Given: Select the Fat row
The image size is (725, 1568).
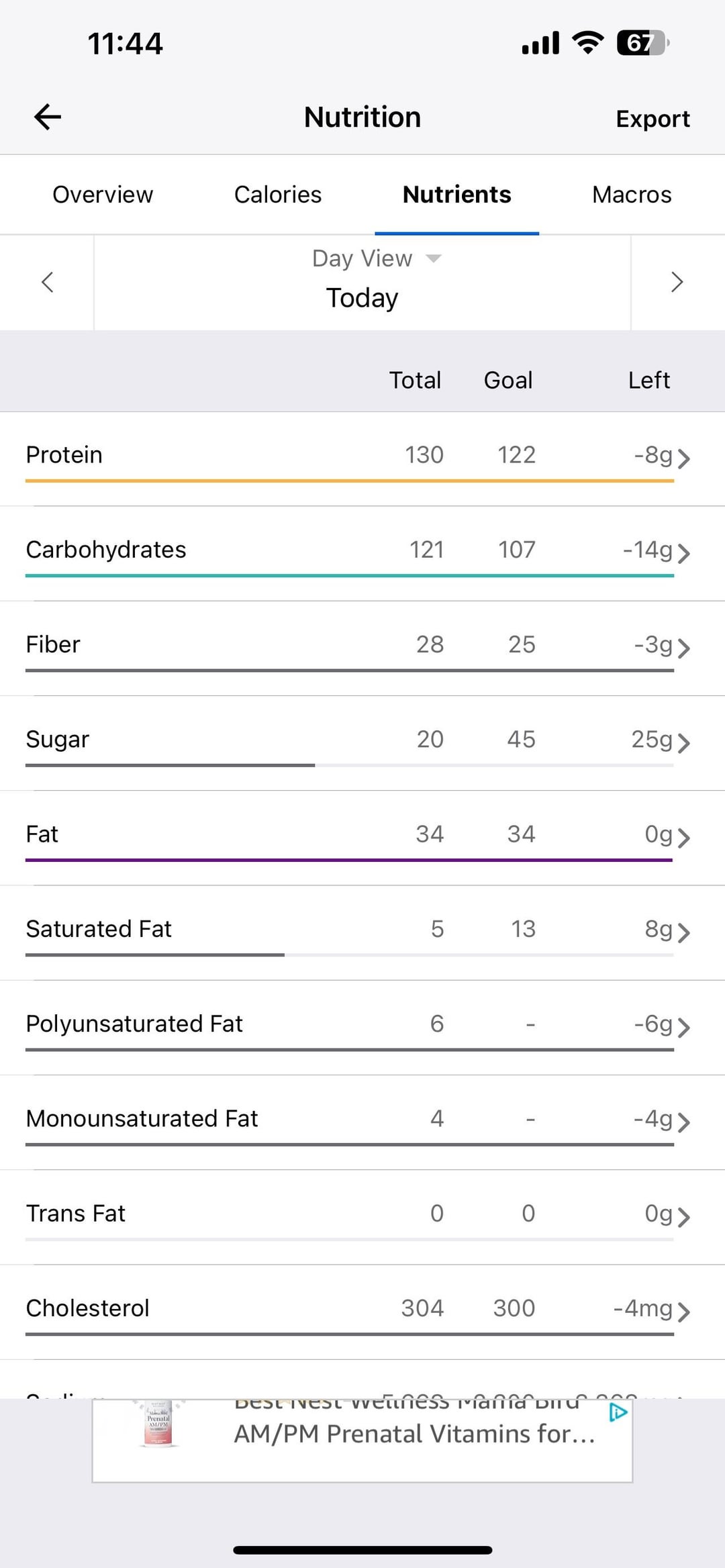Looking at the screenshot, I should click(x=362, y=838).
